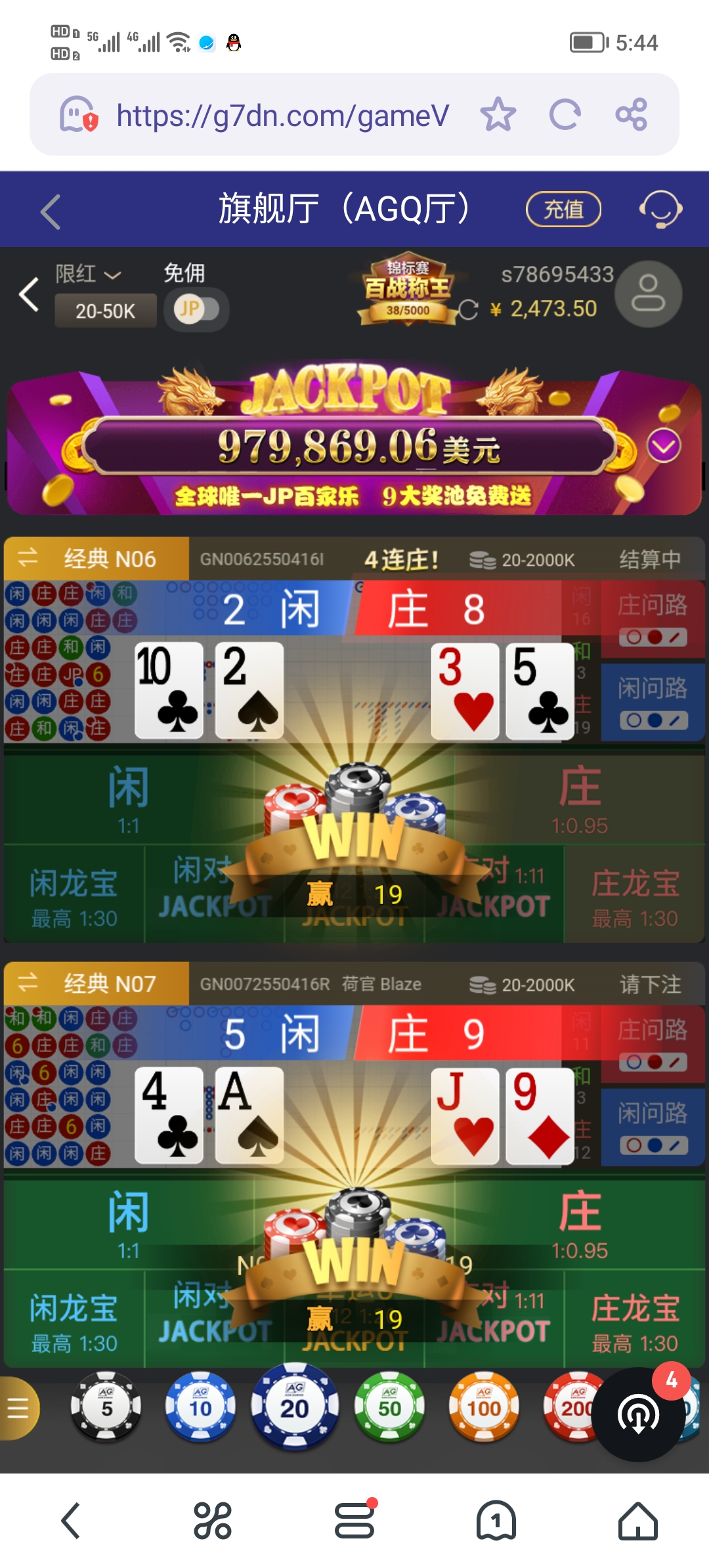Open the yellow side menu button
This screenshot has width=709, height=1568.
[x=18, y=1408]
